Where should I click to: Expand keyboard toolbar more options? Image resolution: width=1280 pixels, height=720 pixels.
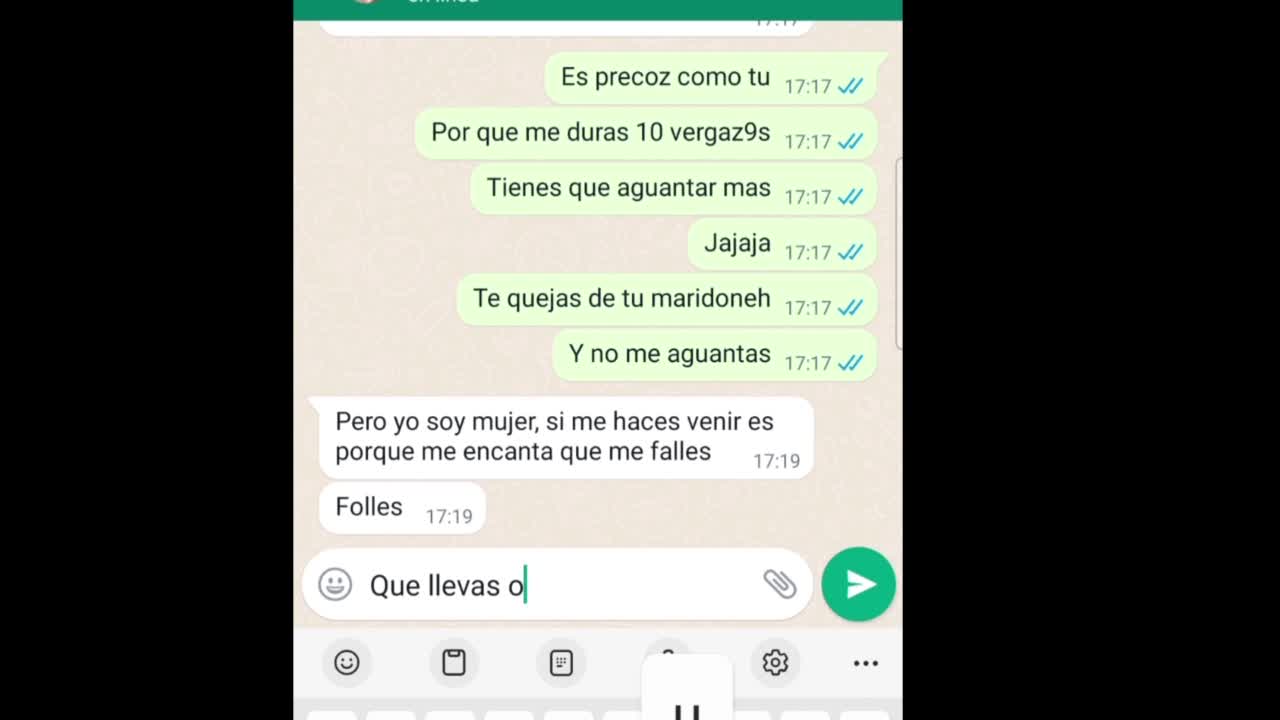tap(865, 662)
